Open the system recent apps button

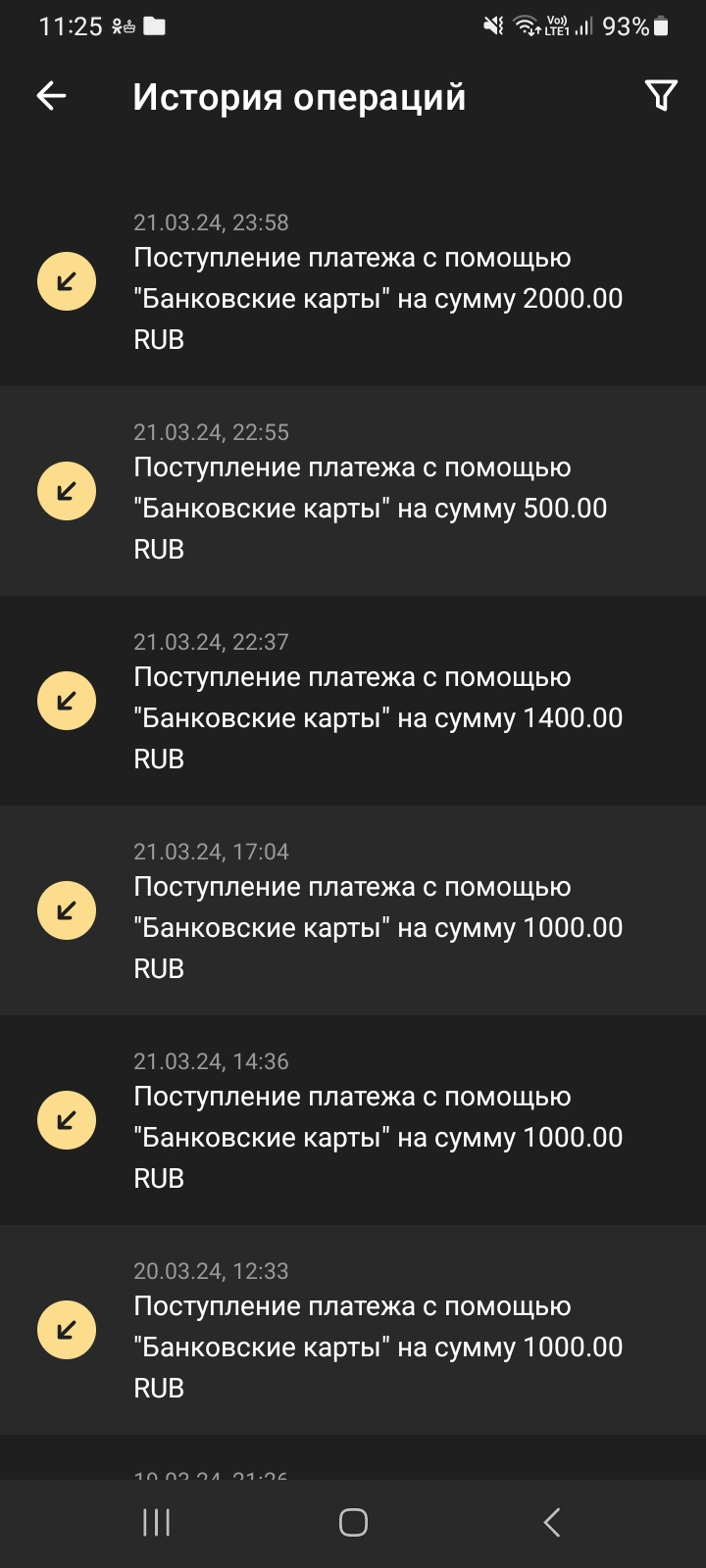coord(157,1522)
